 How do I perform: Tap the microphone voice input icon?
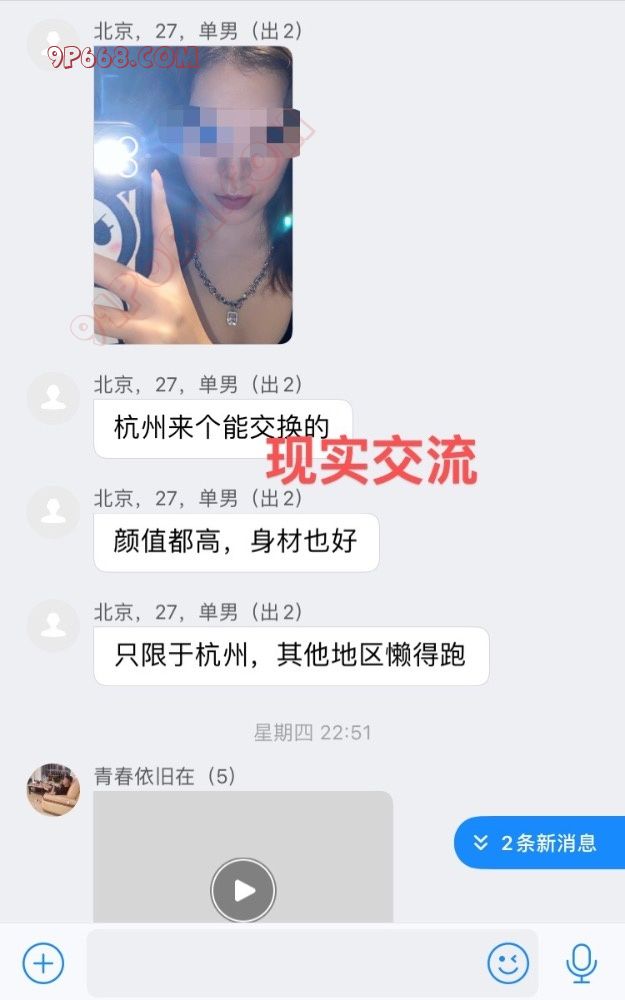tap(581, 964)
